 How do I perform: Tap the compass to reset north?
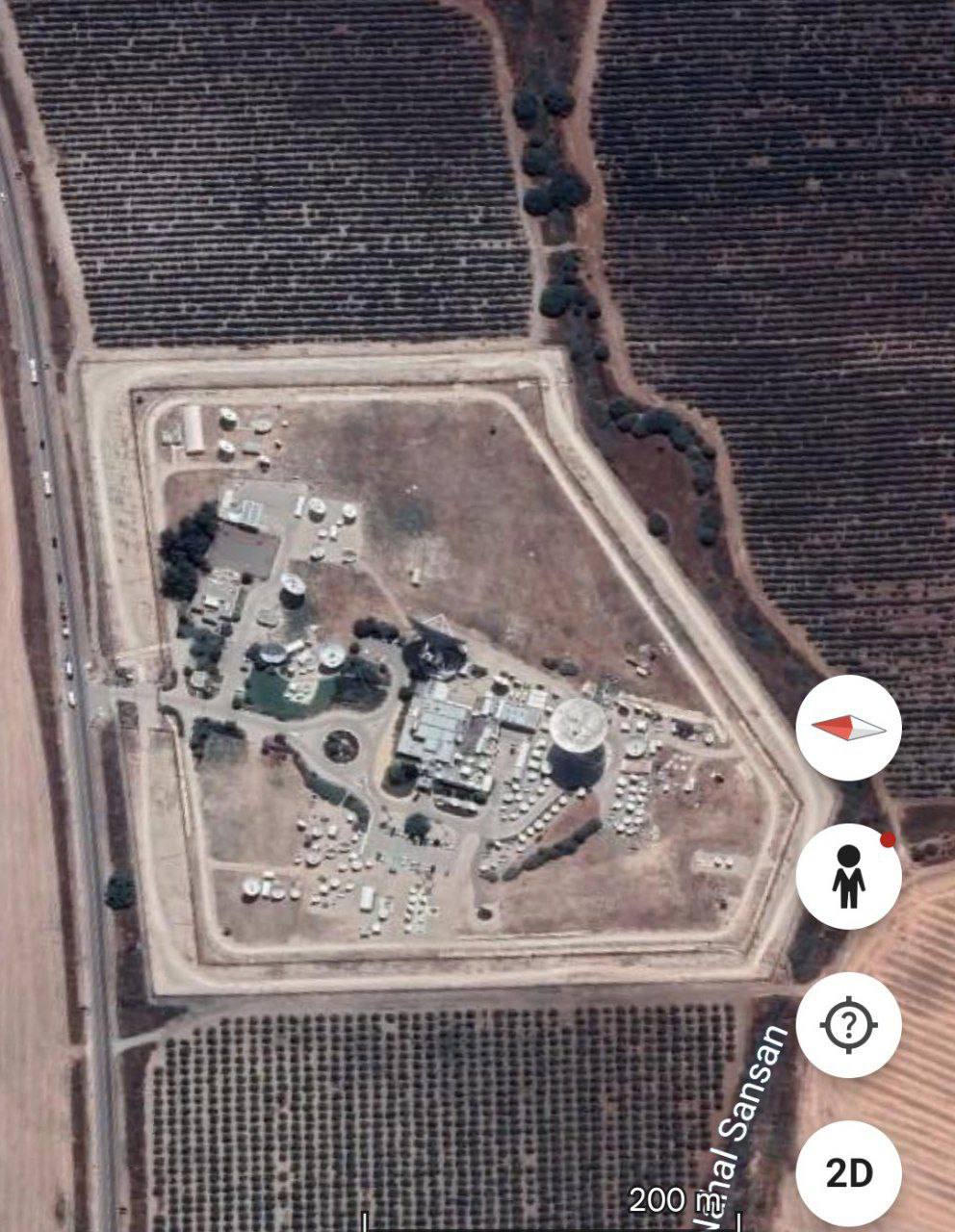(x=848, y=728)
